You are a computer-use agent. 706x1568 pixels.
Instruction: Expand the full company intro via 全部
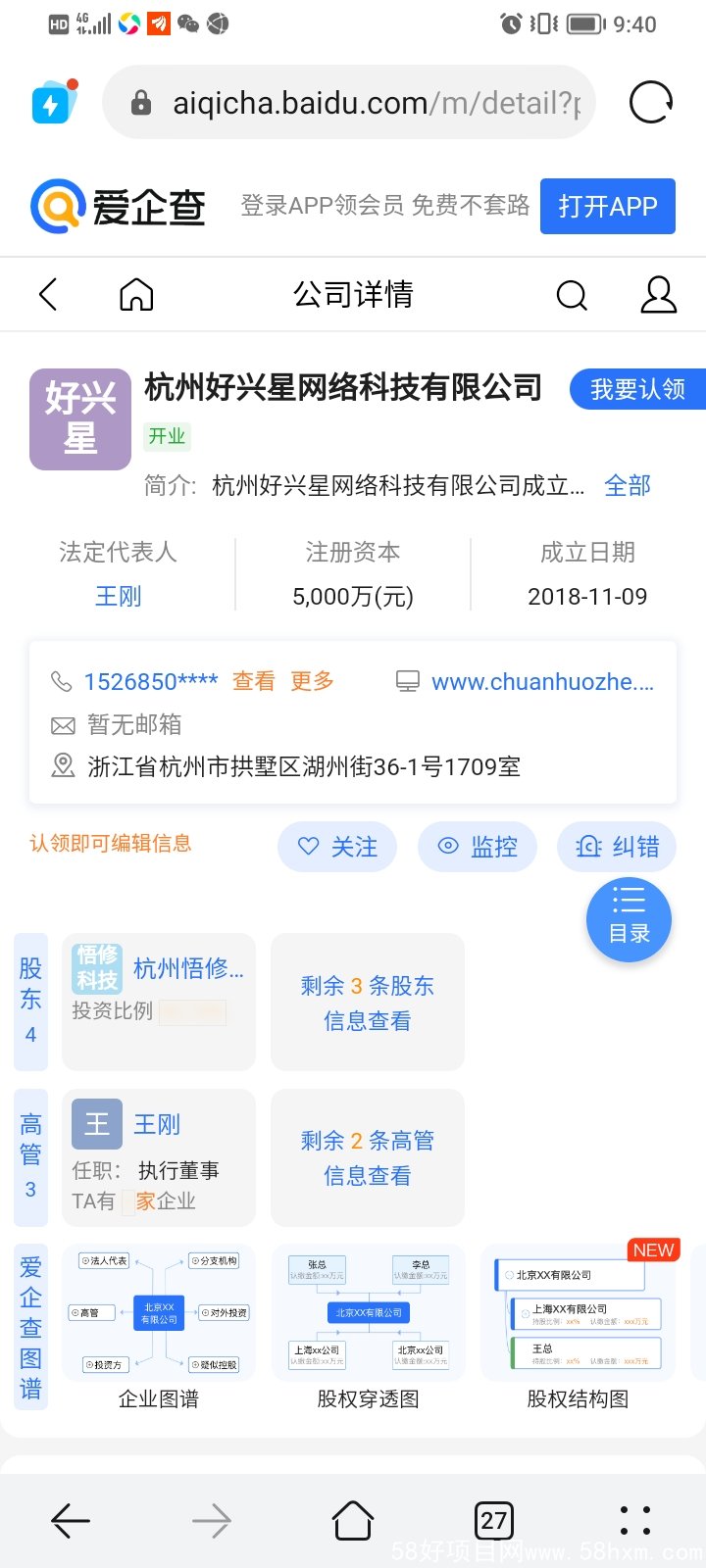pyautogui.click(x=628, y=485)
